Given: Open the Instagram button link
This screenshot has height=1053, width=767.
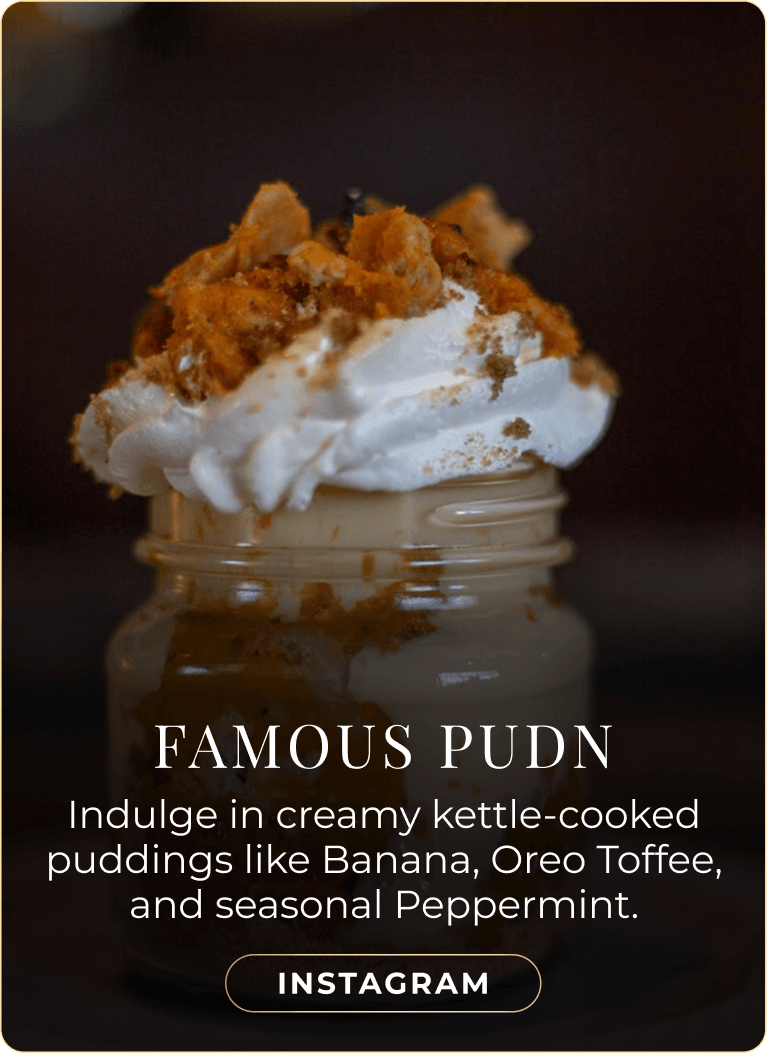Looking at the screenshot, I should [x=383, y=983].
